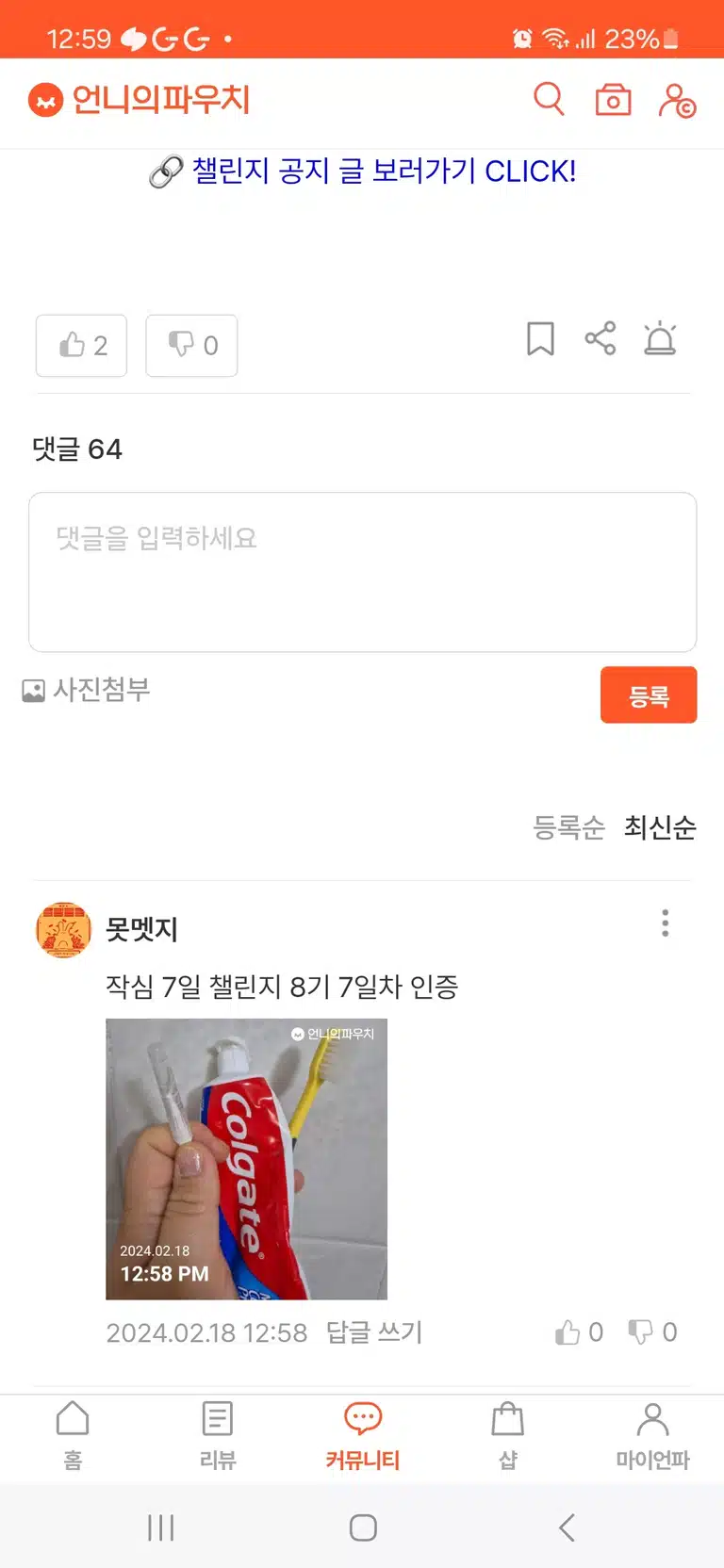Like the post with the thumbs-up button
Screen dimensions: 724x1568
click(81, 346)
